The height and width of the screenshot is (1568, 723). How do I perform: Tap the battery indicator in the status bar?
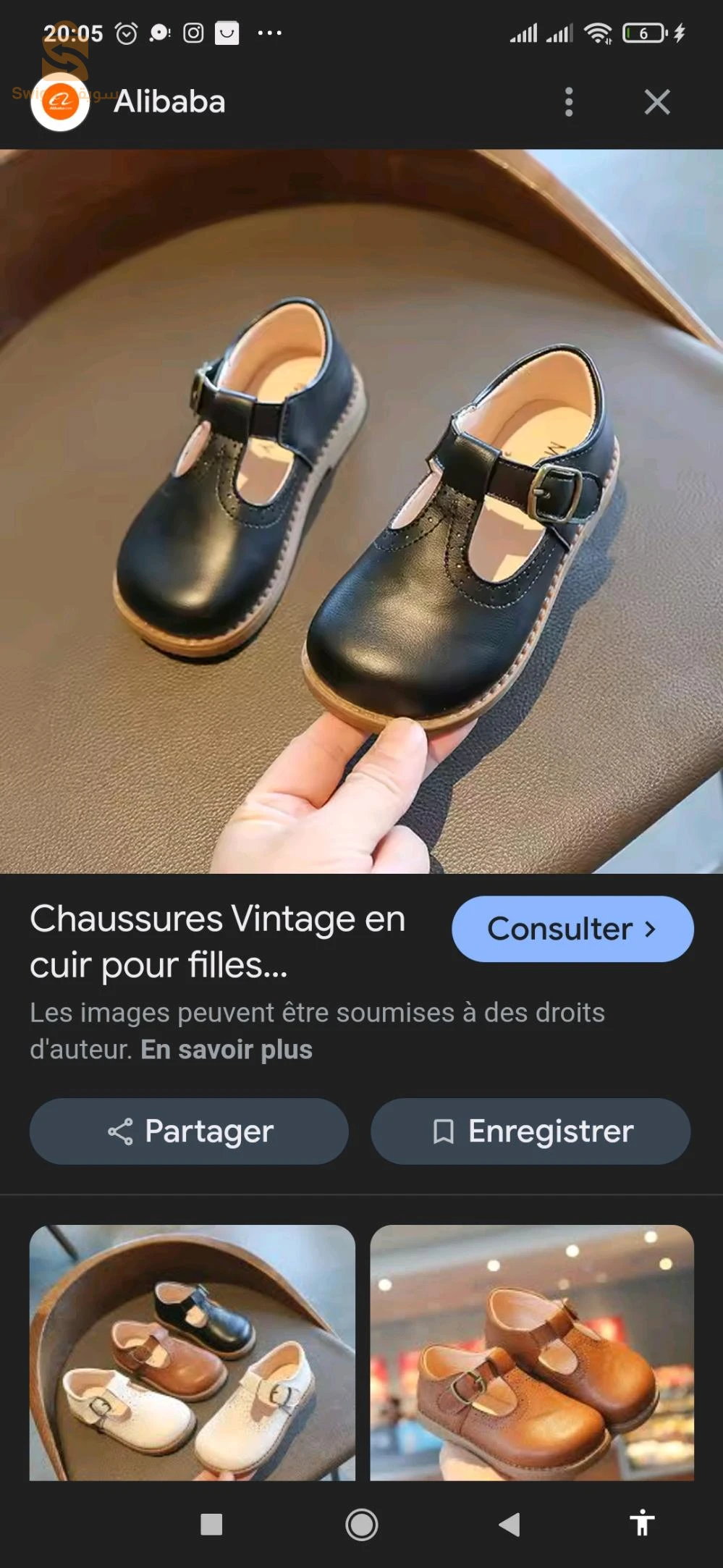(x=643, y=32)
